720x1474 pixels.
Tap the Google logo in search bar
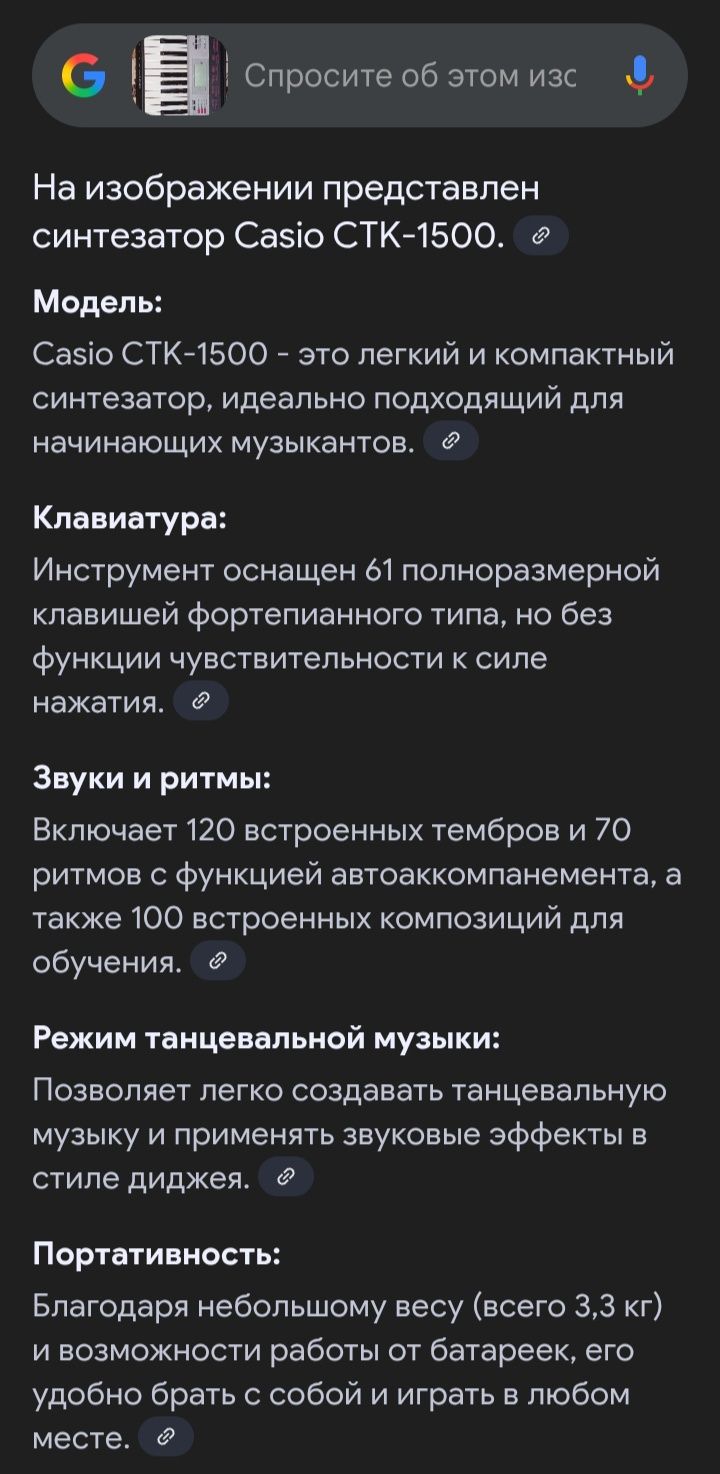[x=84, y=76]
